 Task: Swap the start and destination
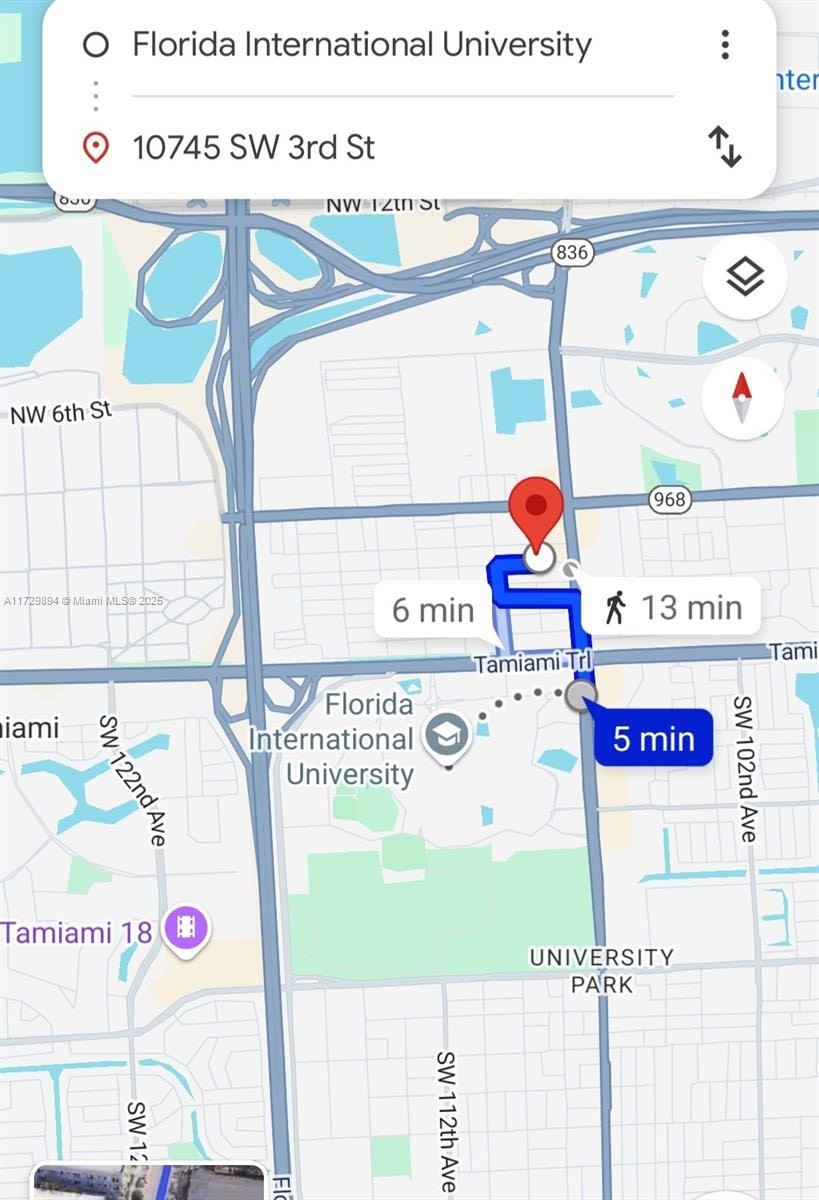coord(725,148)
